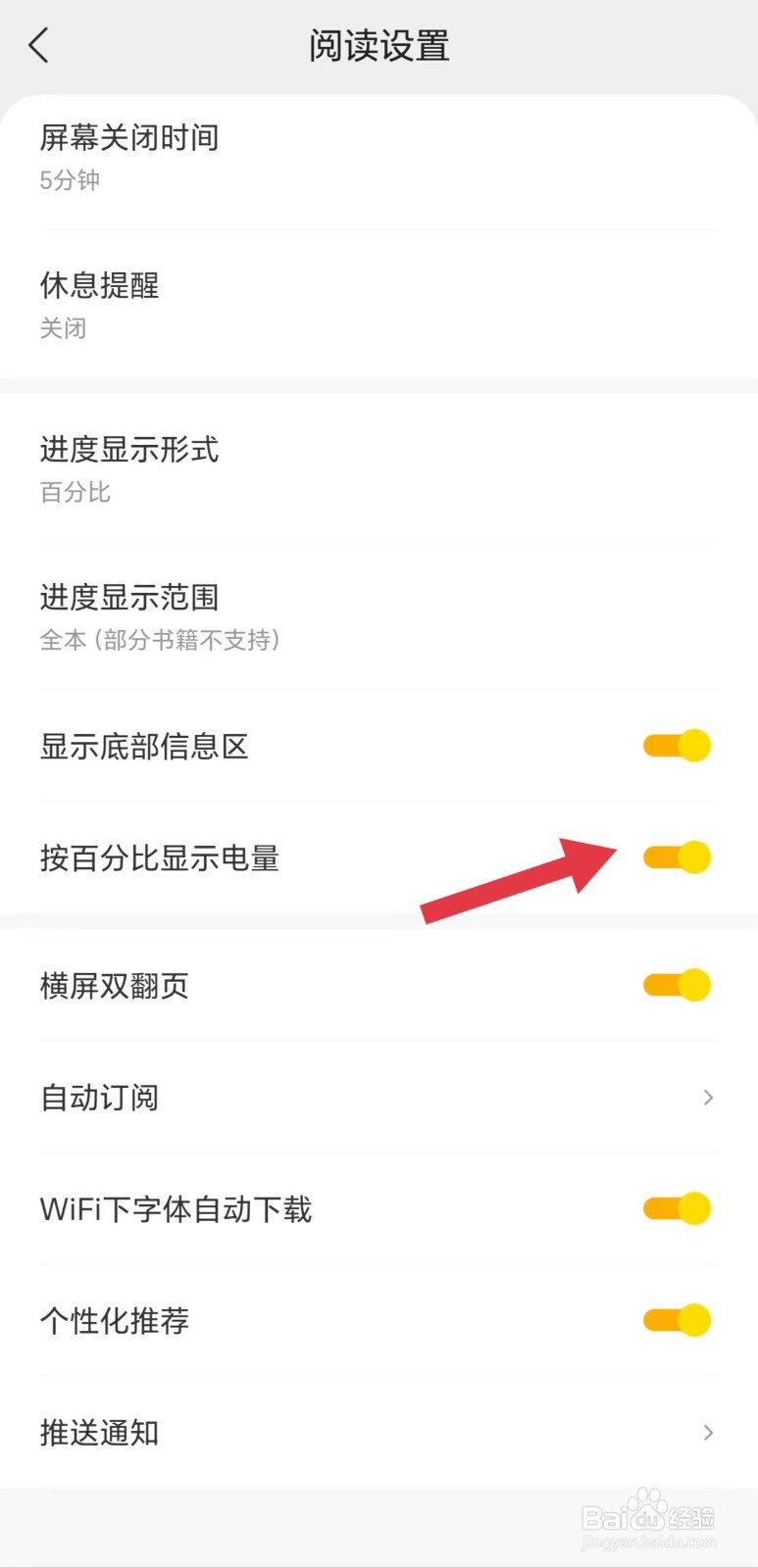Disable the 个性化推荐 switch

[677, 1319]
